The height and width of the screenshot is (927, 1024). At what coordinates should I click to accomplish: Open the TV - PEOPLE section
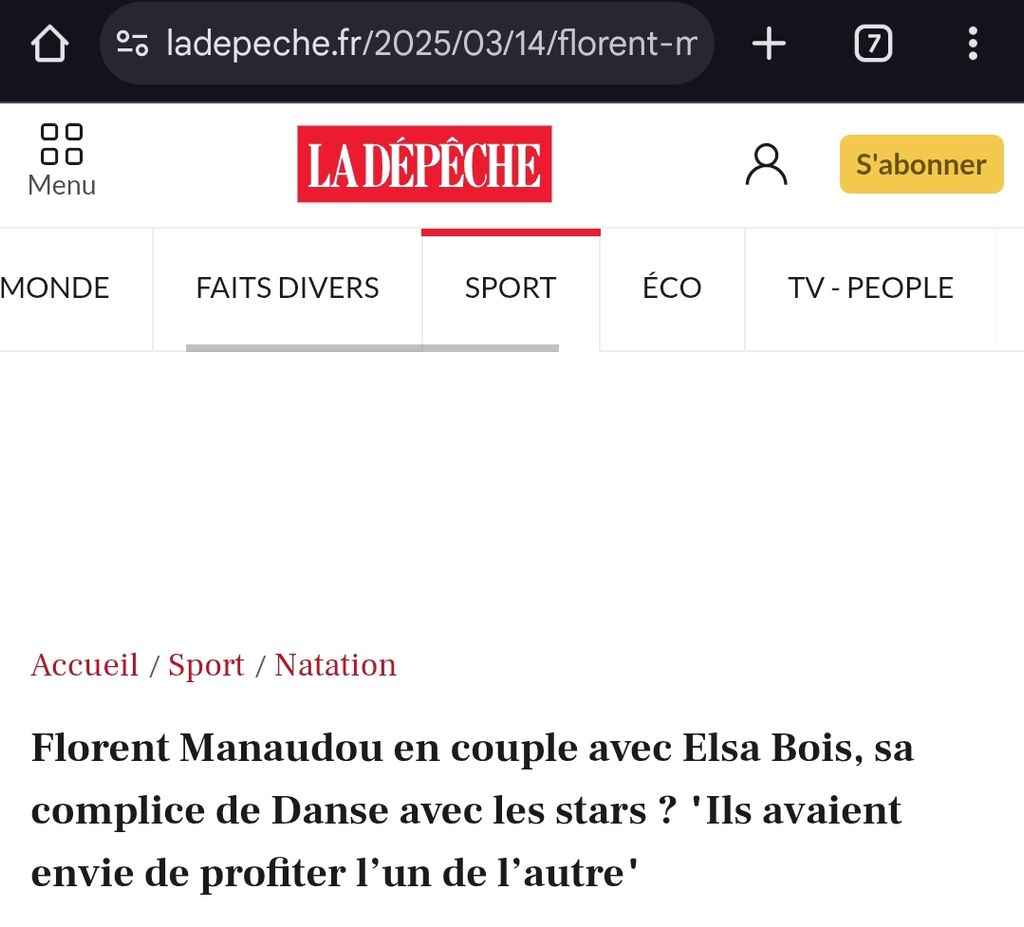click(x=870, y=288)
